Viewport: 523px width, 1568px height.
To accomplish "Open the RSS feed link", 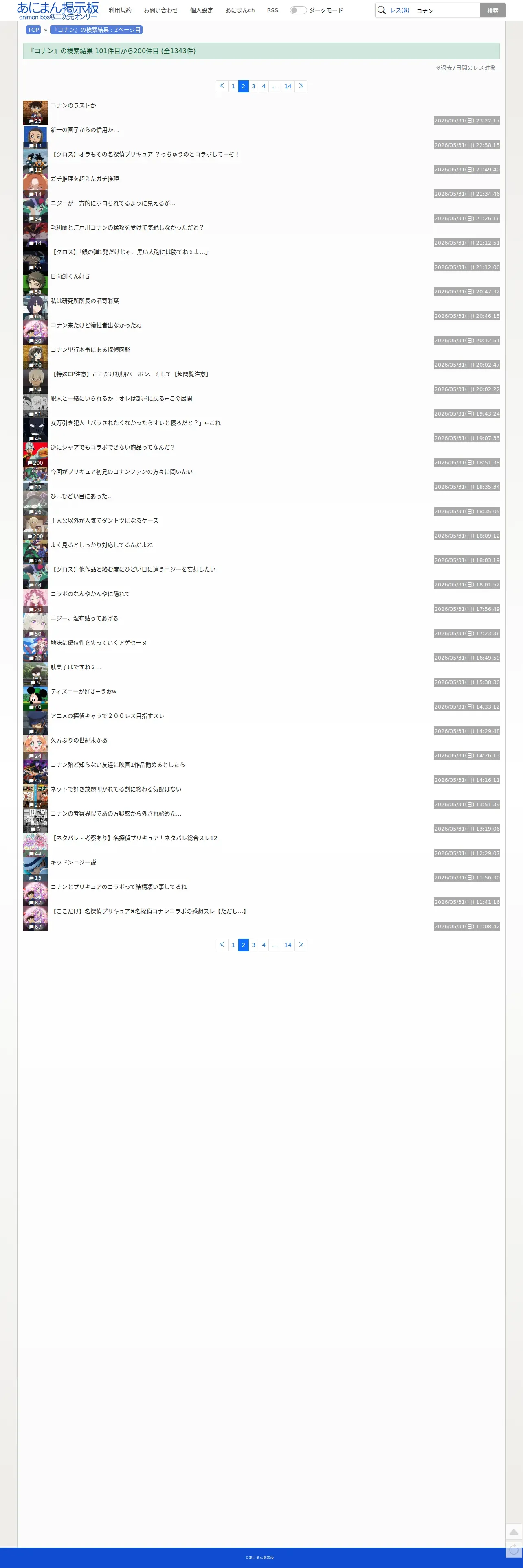I will click(x=272, y=10).
